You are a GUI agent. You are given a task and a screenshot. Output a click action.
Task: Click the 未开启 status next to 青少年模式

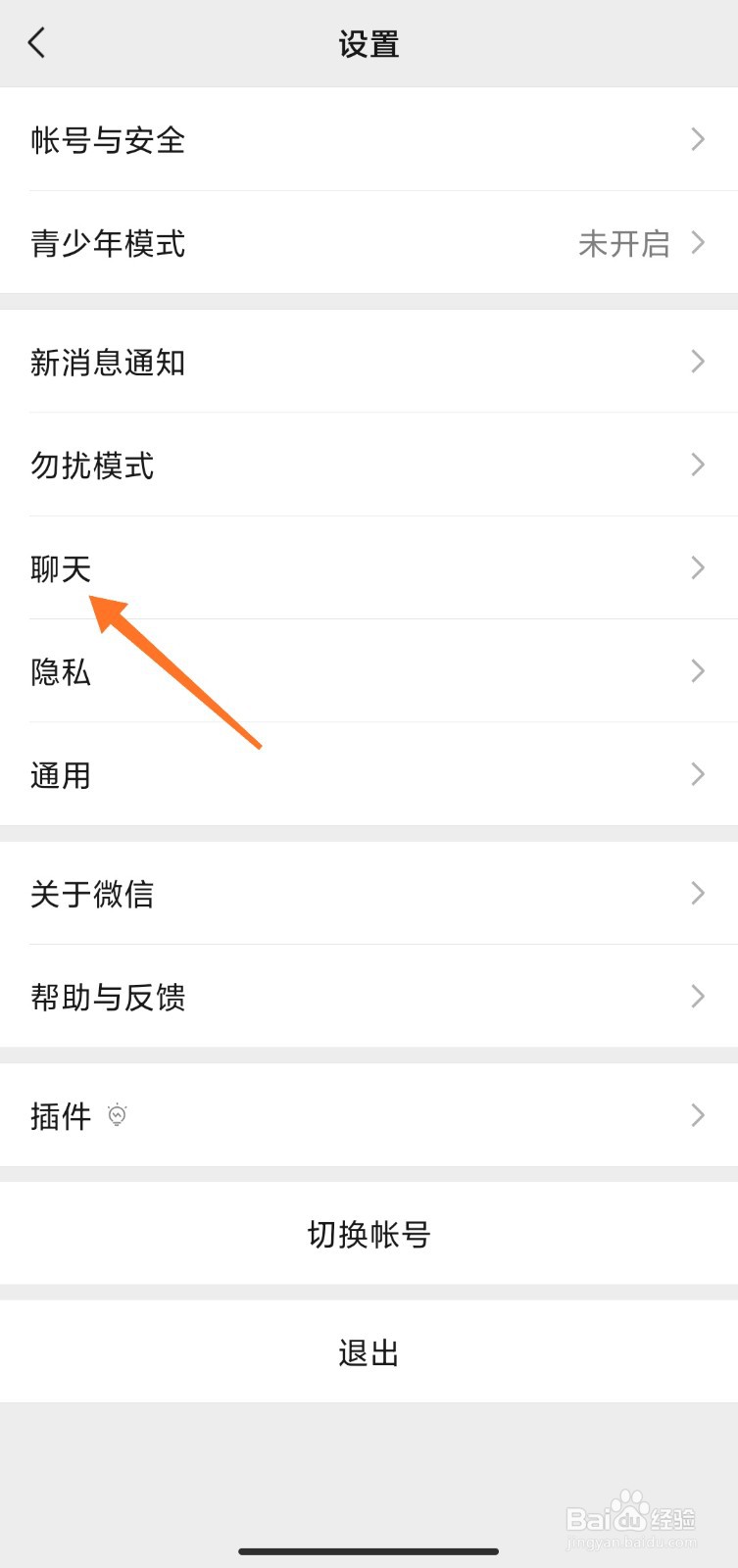tap(624, 244)
